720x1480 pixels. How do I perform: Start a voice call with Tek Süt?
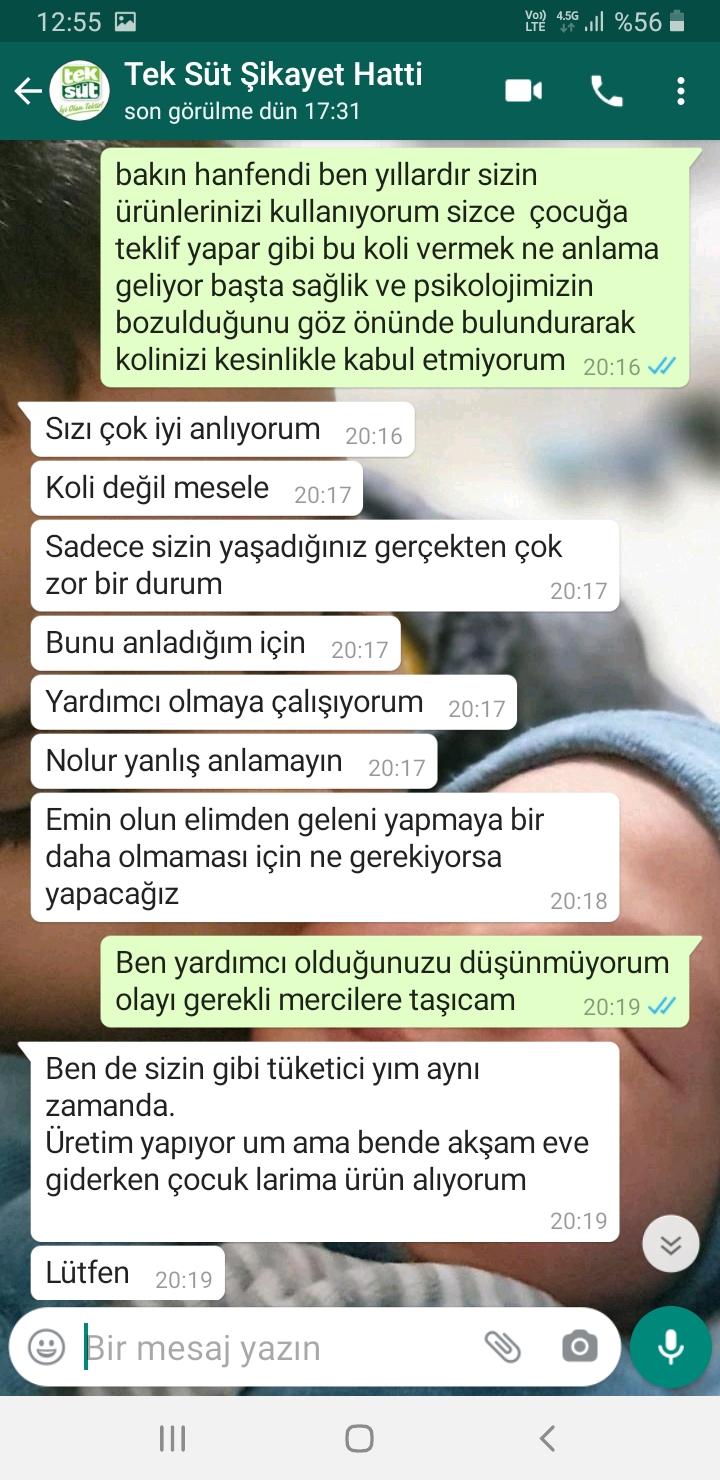pyautogui.click(x=607, y=91)
